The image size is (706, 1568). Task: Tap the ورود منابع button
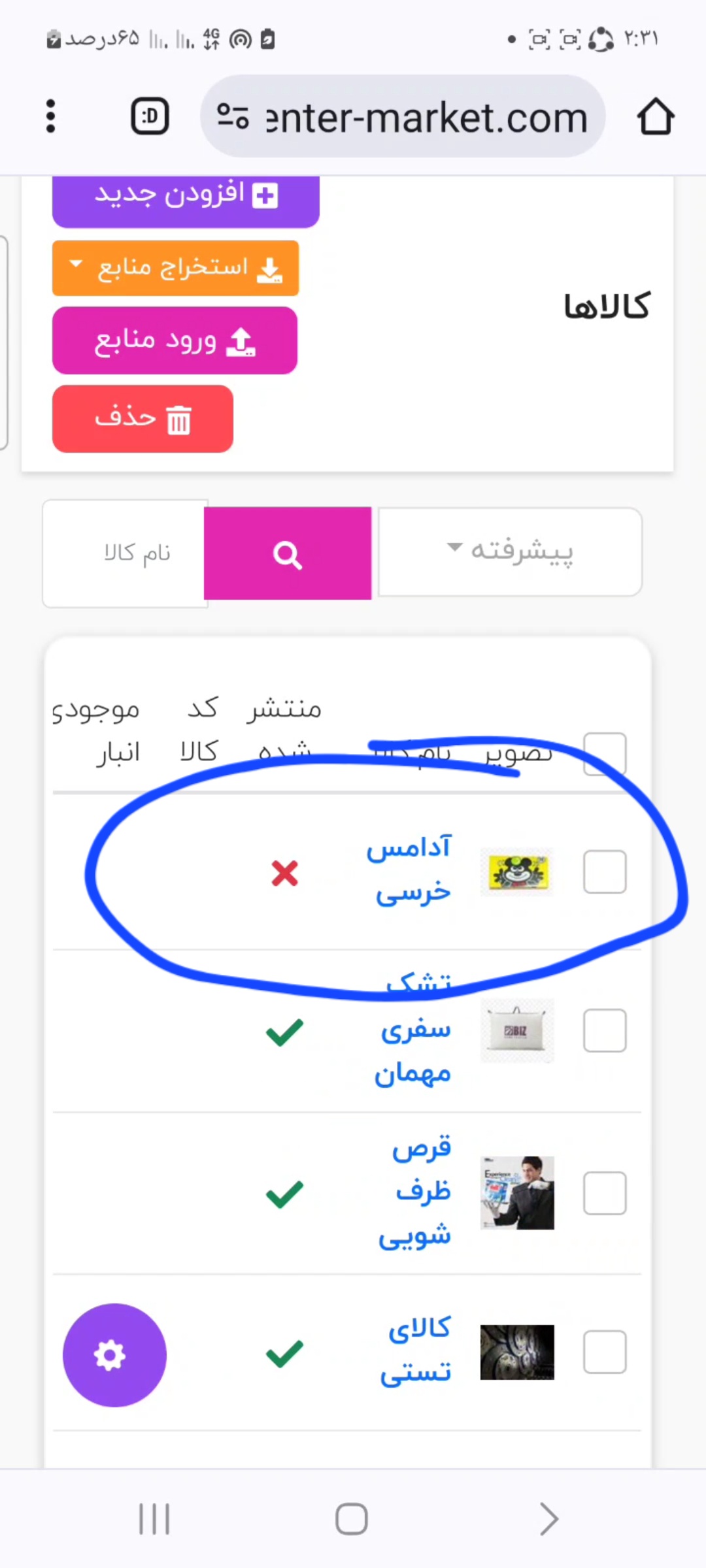point(175,340)
